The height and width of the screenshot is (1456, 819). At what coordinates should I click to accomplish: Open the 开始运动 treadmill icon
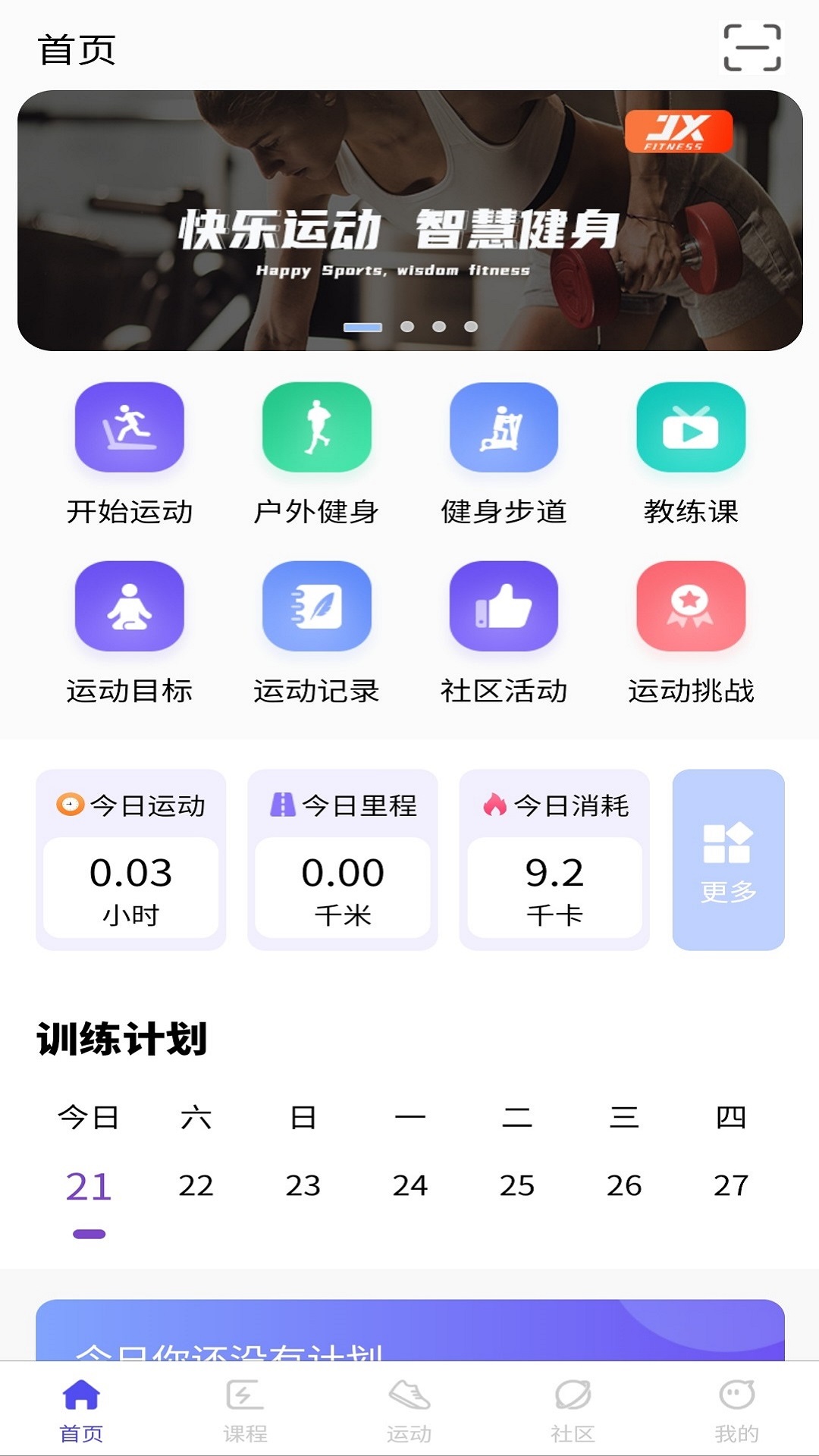coord(129,428)
